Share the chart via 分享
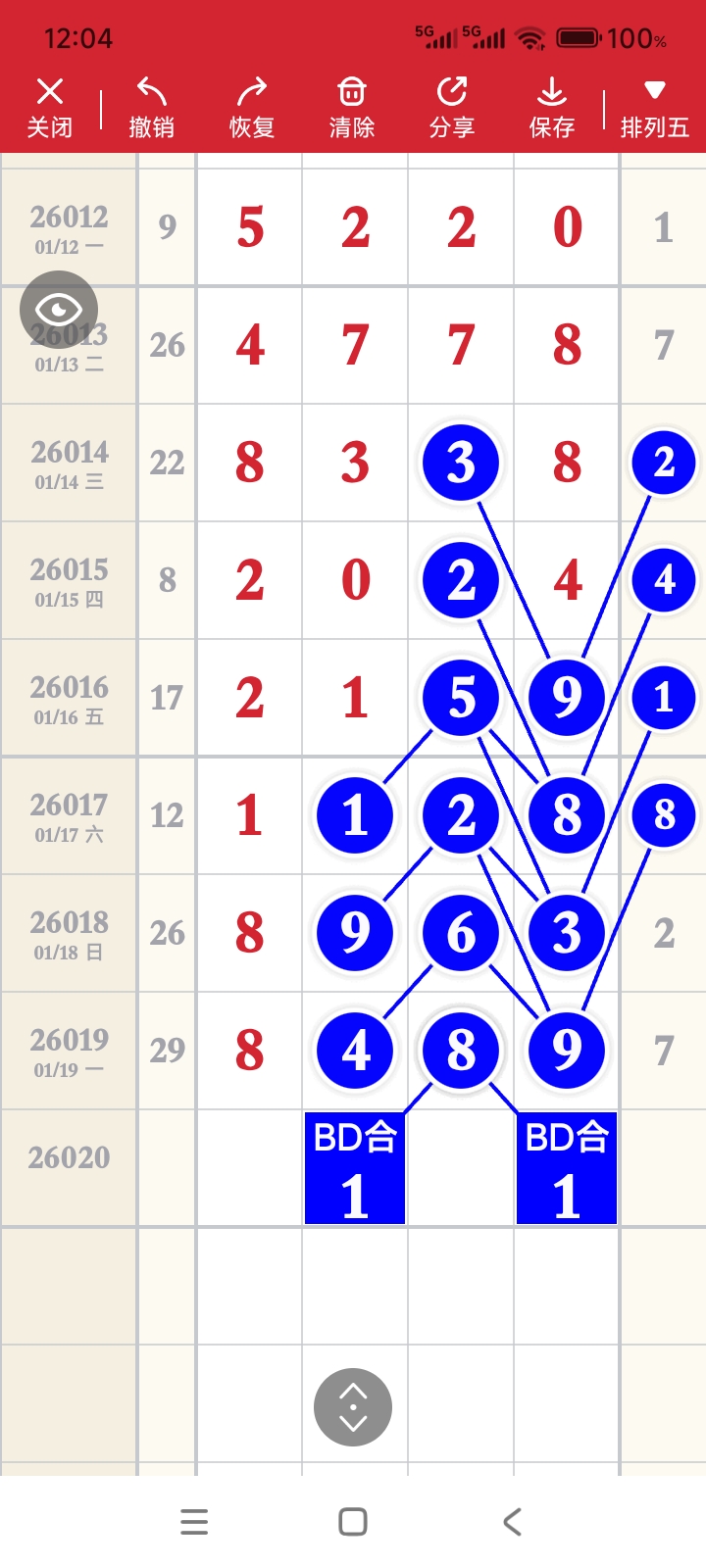This screenshot has width=706, height=1568. (x=452, y=108)
